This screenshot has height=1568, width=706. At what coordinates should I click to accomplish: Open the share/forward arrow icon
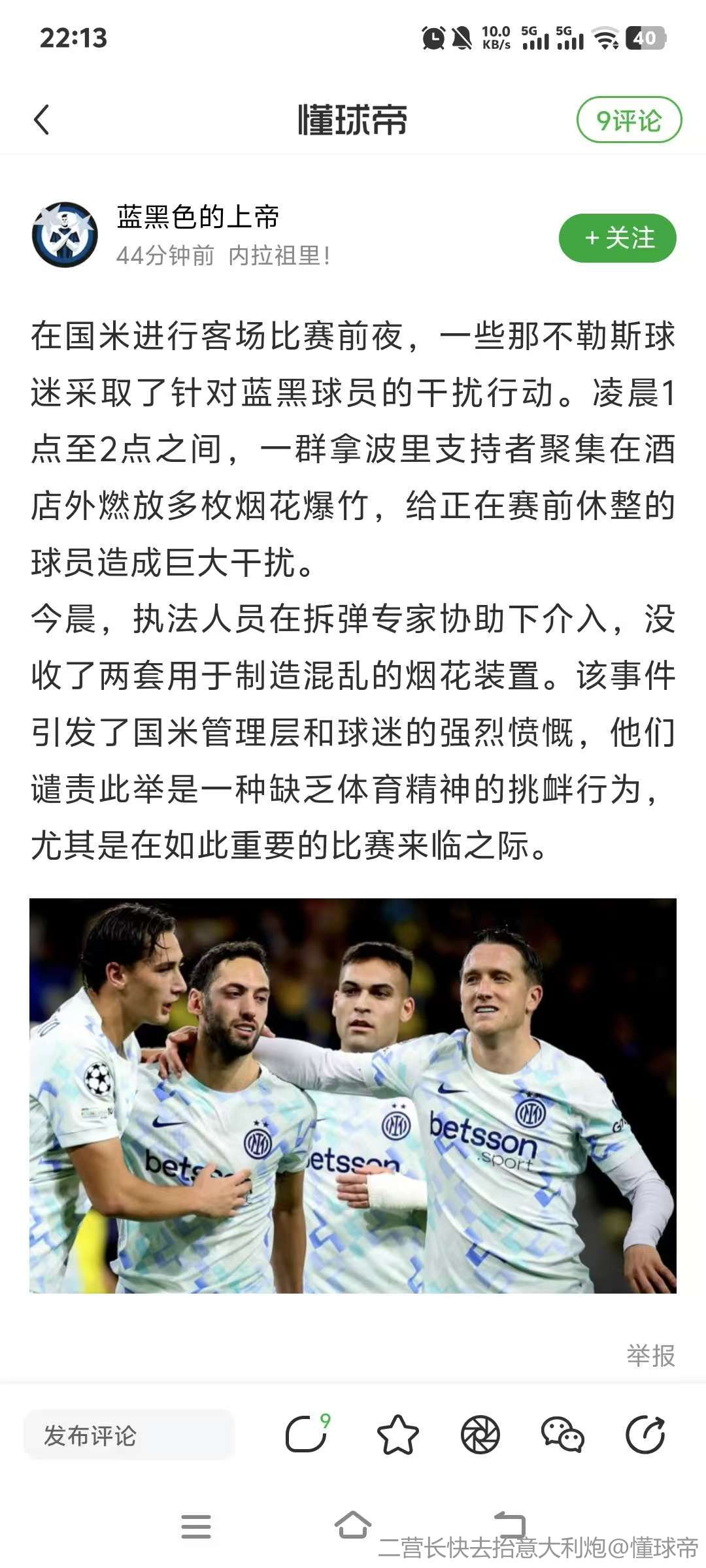pos(645,1435)
